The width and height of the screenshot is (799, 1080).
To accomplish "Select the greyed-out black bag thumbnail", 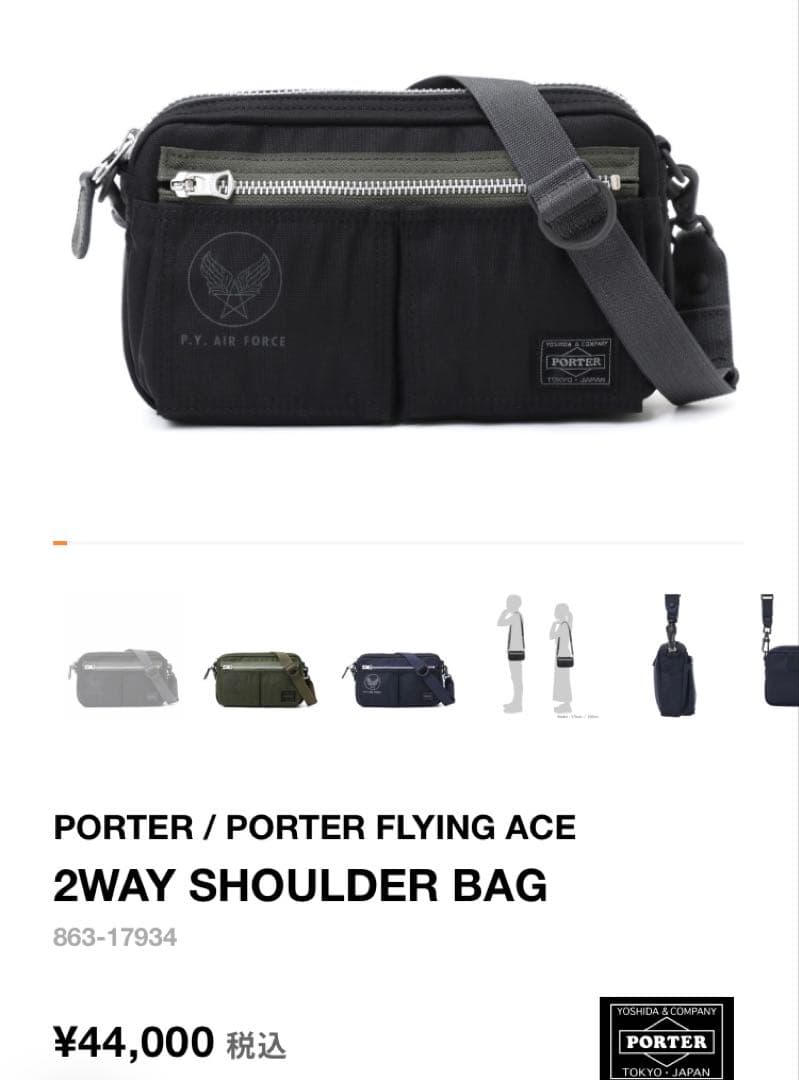I will (x=123, y=676).
